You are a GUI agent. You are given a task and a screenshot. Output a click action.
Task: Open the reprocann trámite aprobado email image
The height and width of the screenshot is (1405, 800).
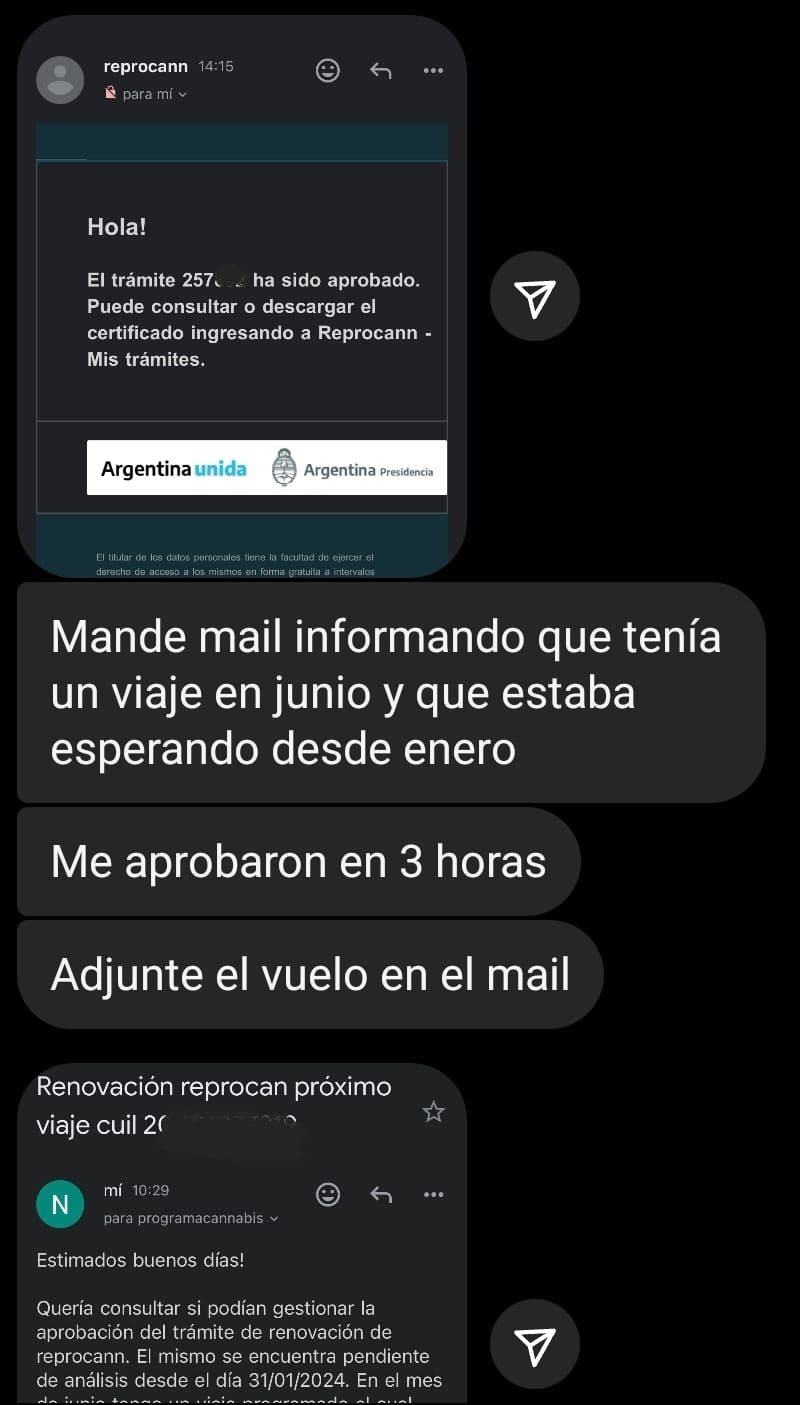click(x=242, y=297)
